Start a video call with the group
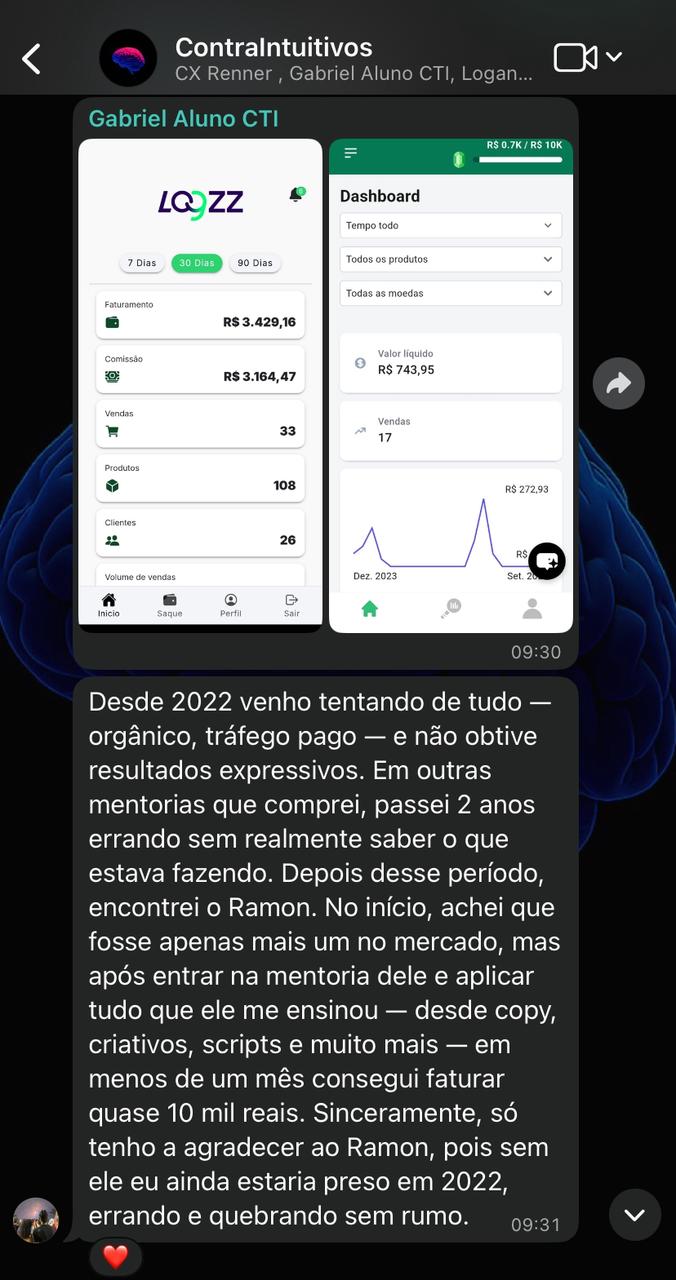The width and height of the screenshot is (676, 1280). (576, 58)
